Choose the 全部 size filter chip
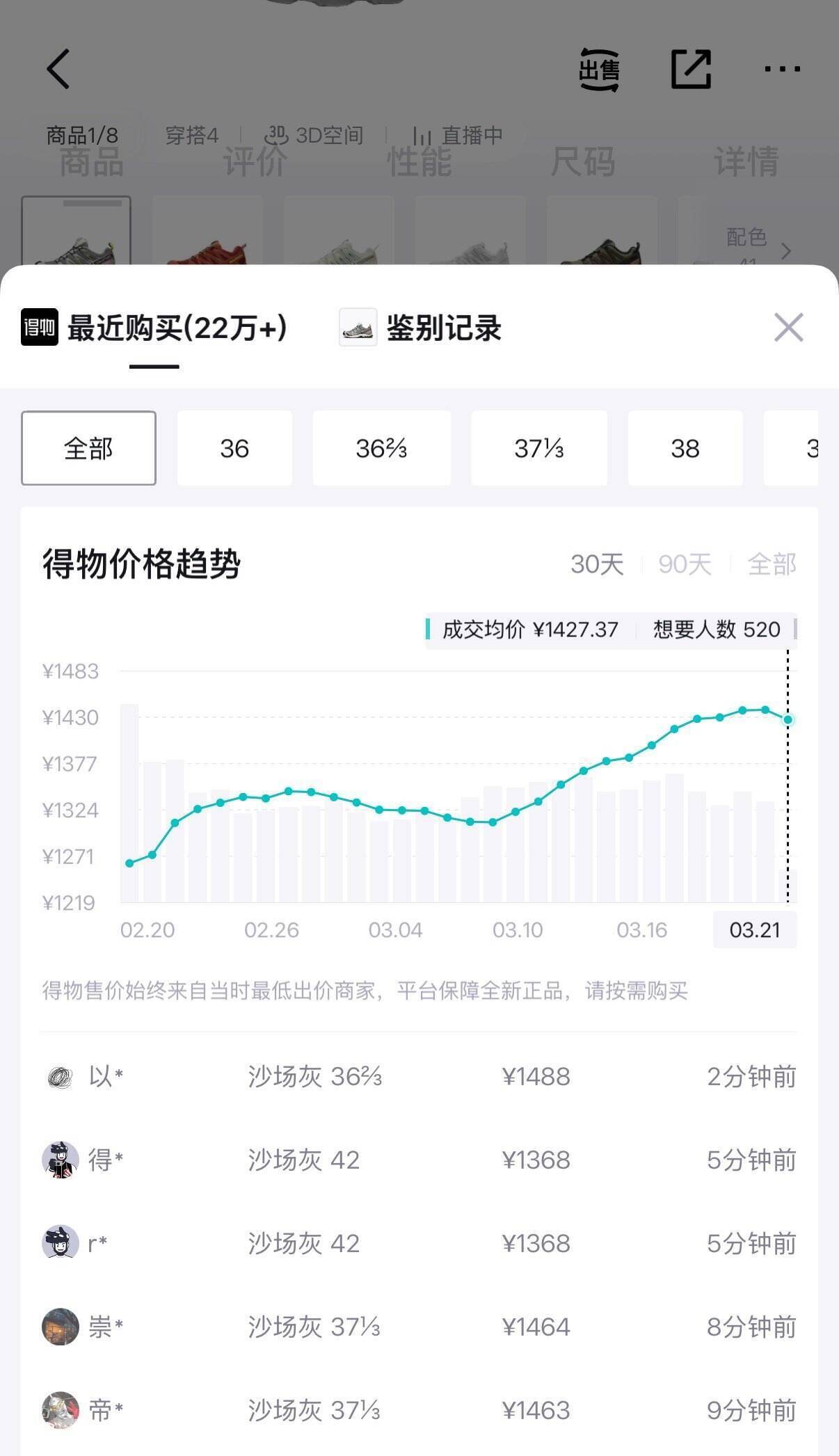The height and width of the screenshot is (1456, 839). pyautogui.click(x=88, y=449)
